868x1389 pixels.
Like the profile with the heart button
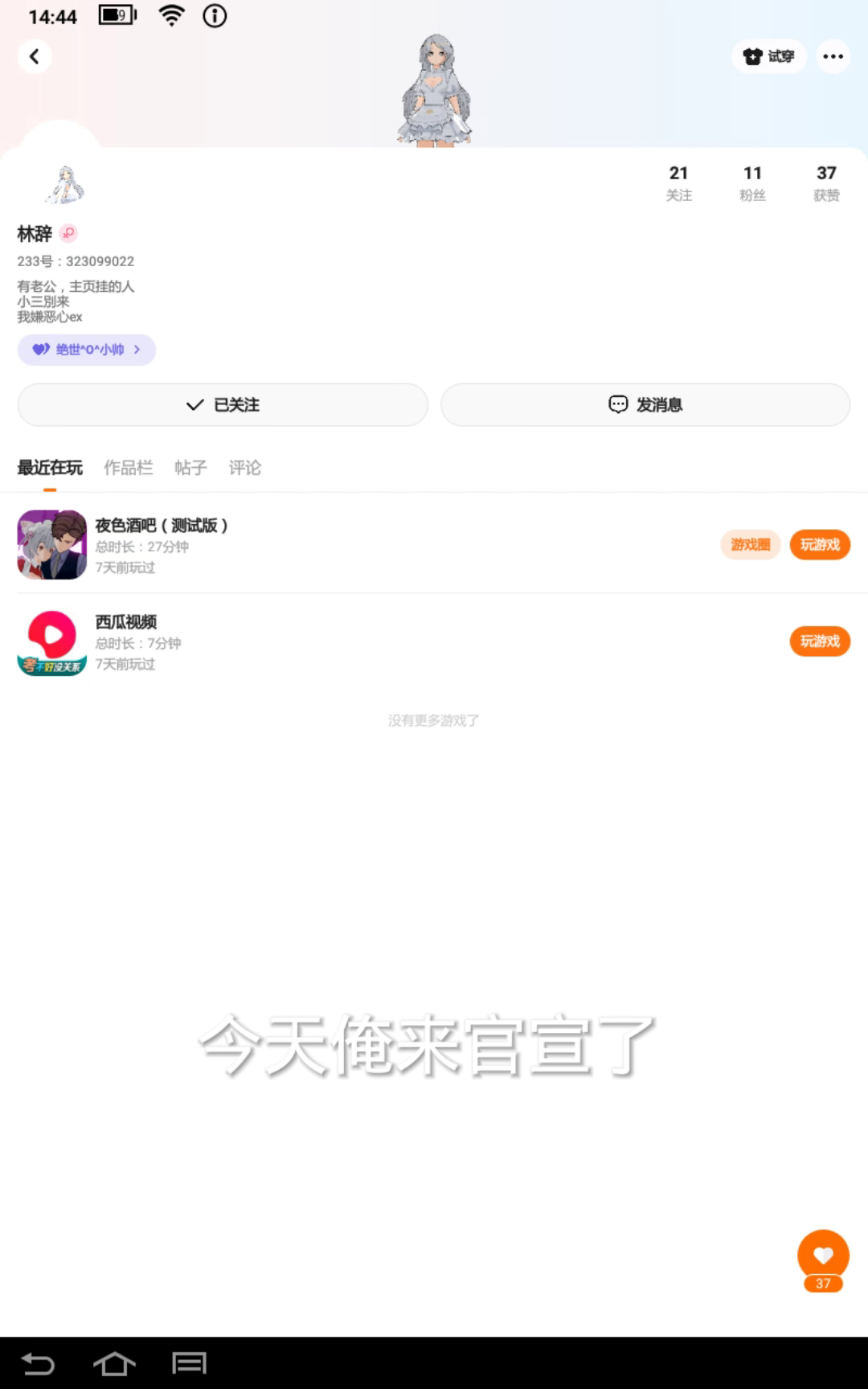[x=823, y=1256]
